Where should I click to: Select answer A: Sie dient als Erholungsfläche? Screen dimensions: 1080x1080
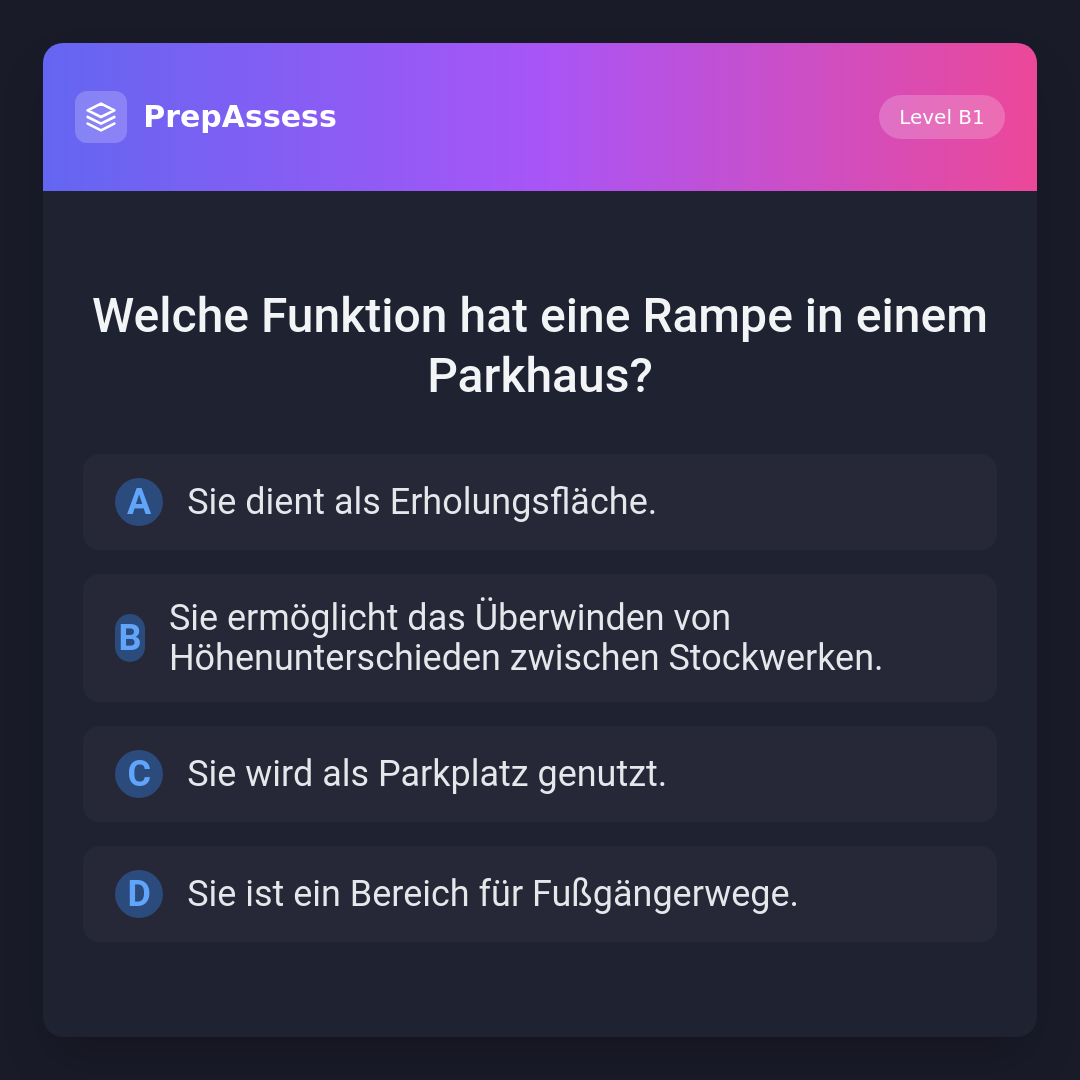click(x=540, y=502)
